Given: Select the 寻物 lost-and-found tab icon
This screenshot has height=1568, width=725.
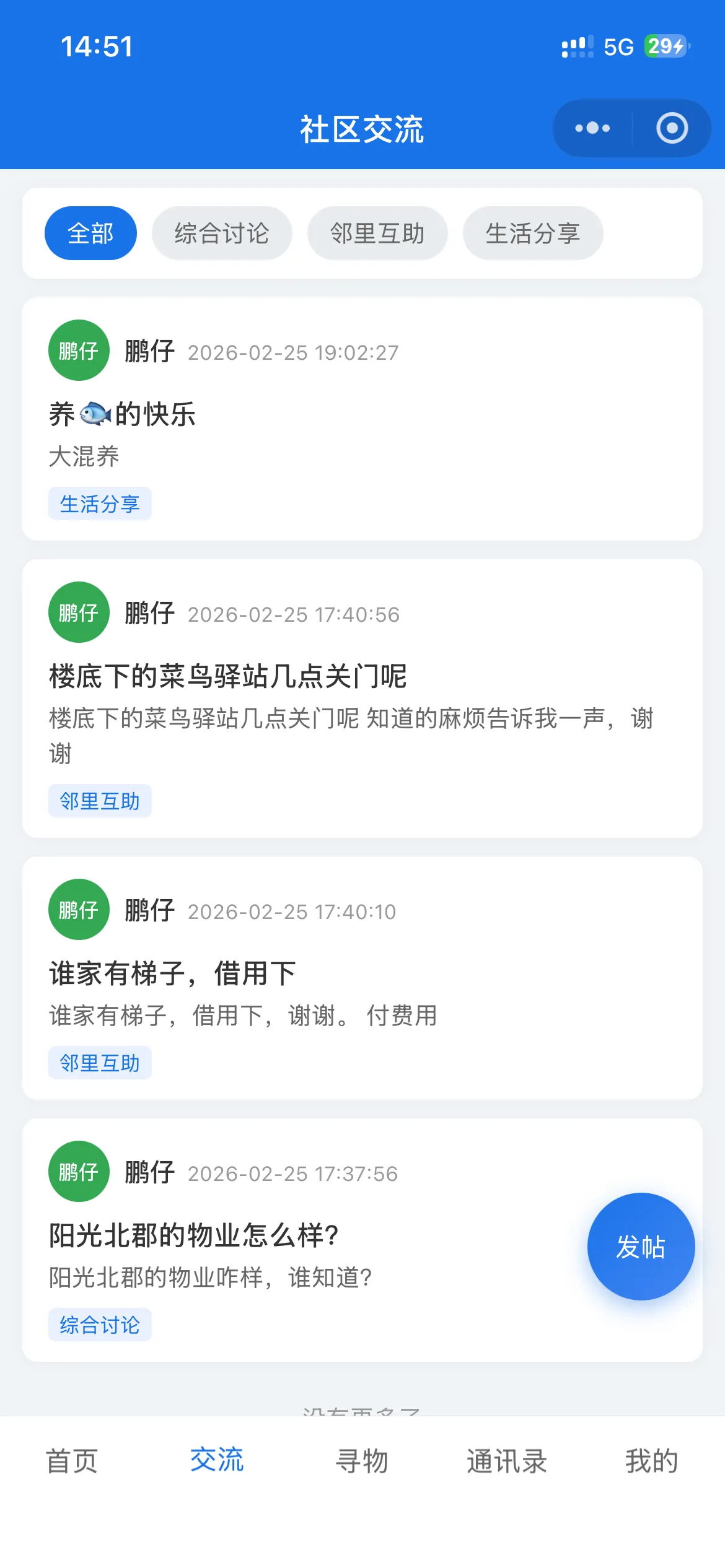Looking at the screenshot, I should pyautogui.click(x=362, y=1461).
